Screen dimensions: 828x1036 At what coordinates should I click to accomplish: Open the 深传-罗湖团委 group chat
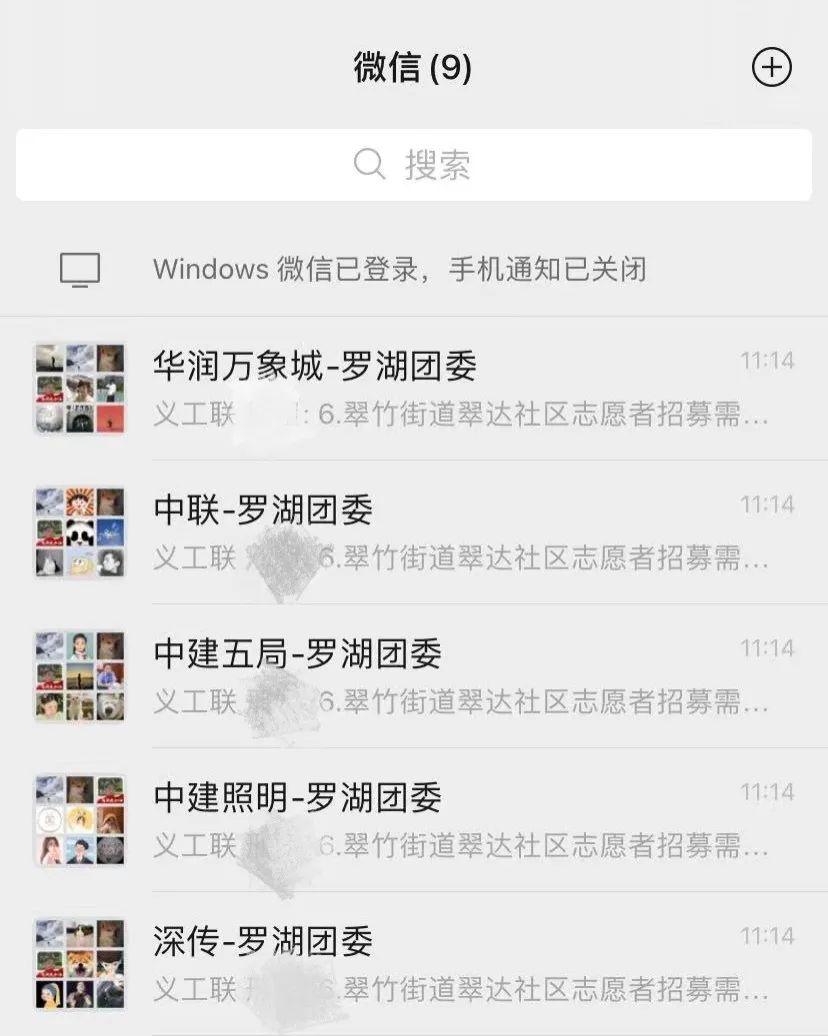(x=414, y=962)
